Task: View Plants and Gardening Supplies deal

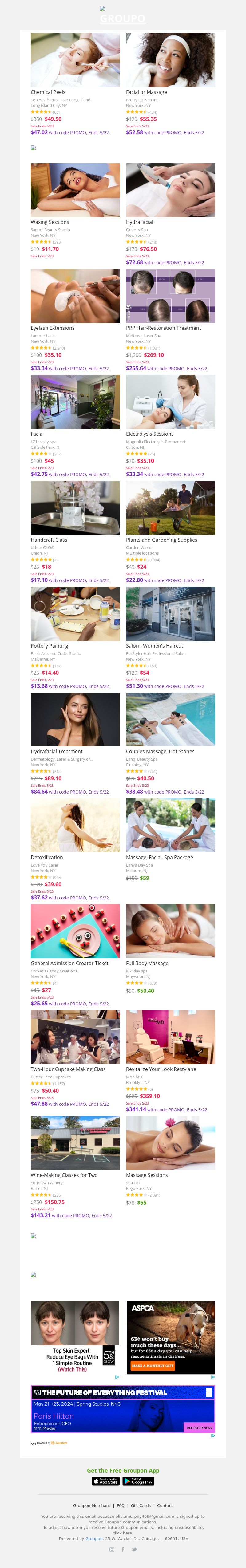Action: coord(170,508)
